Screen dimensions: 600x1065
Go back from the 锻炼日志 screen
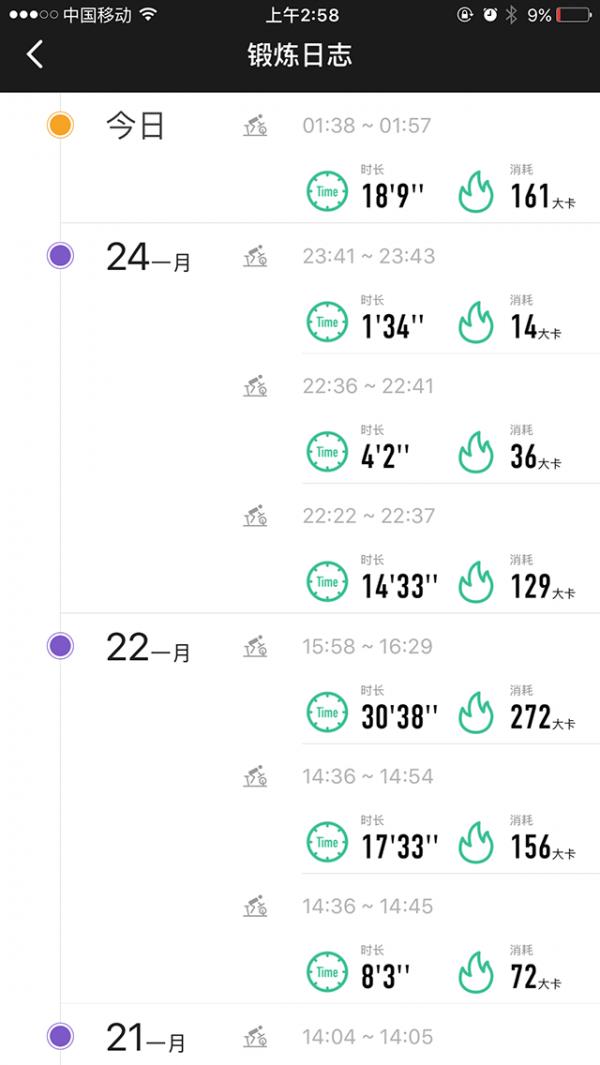[x=35, y=54]
